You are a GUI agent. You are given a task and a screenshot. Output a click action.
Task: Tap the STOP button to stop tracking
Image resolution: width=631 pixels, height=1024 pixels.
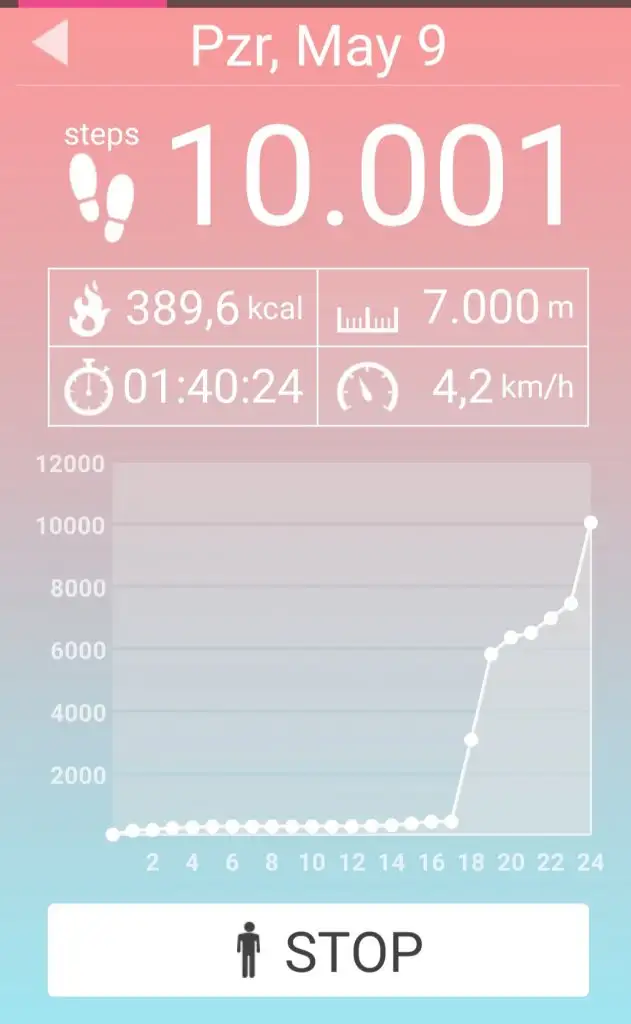[x=318, y=950]
